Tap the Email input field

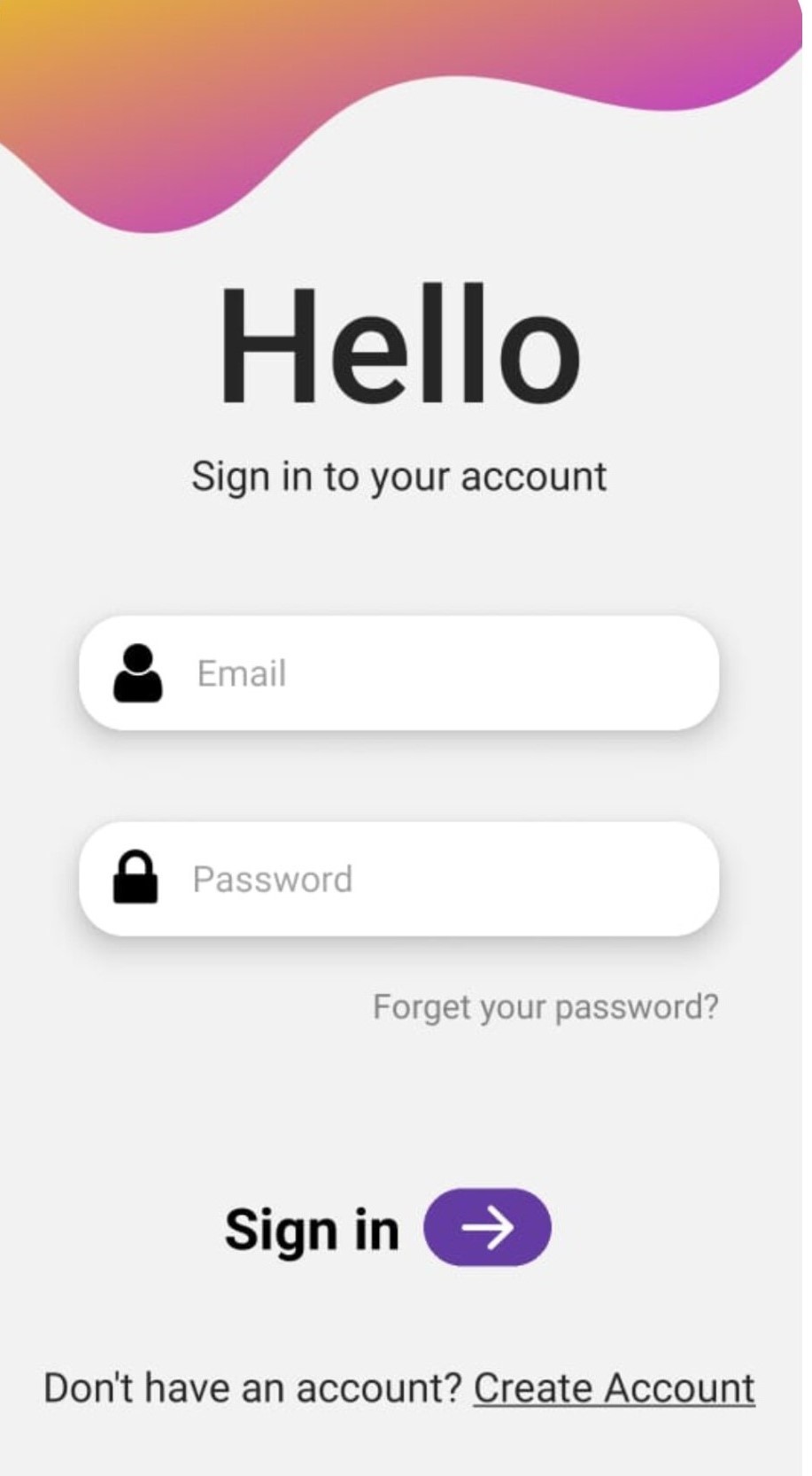tap(398, 673)
